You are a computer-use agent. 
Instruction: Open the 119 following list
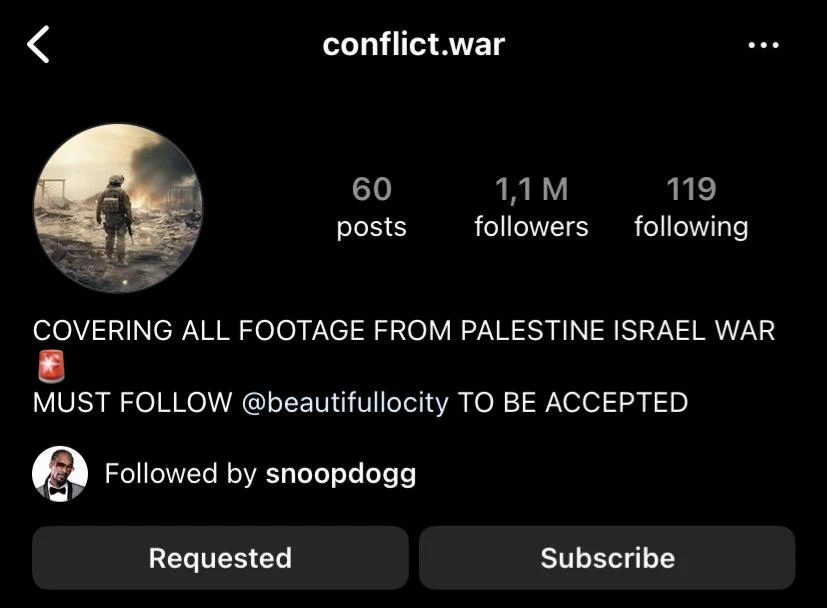click(691, 207)
